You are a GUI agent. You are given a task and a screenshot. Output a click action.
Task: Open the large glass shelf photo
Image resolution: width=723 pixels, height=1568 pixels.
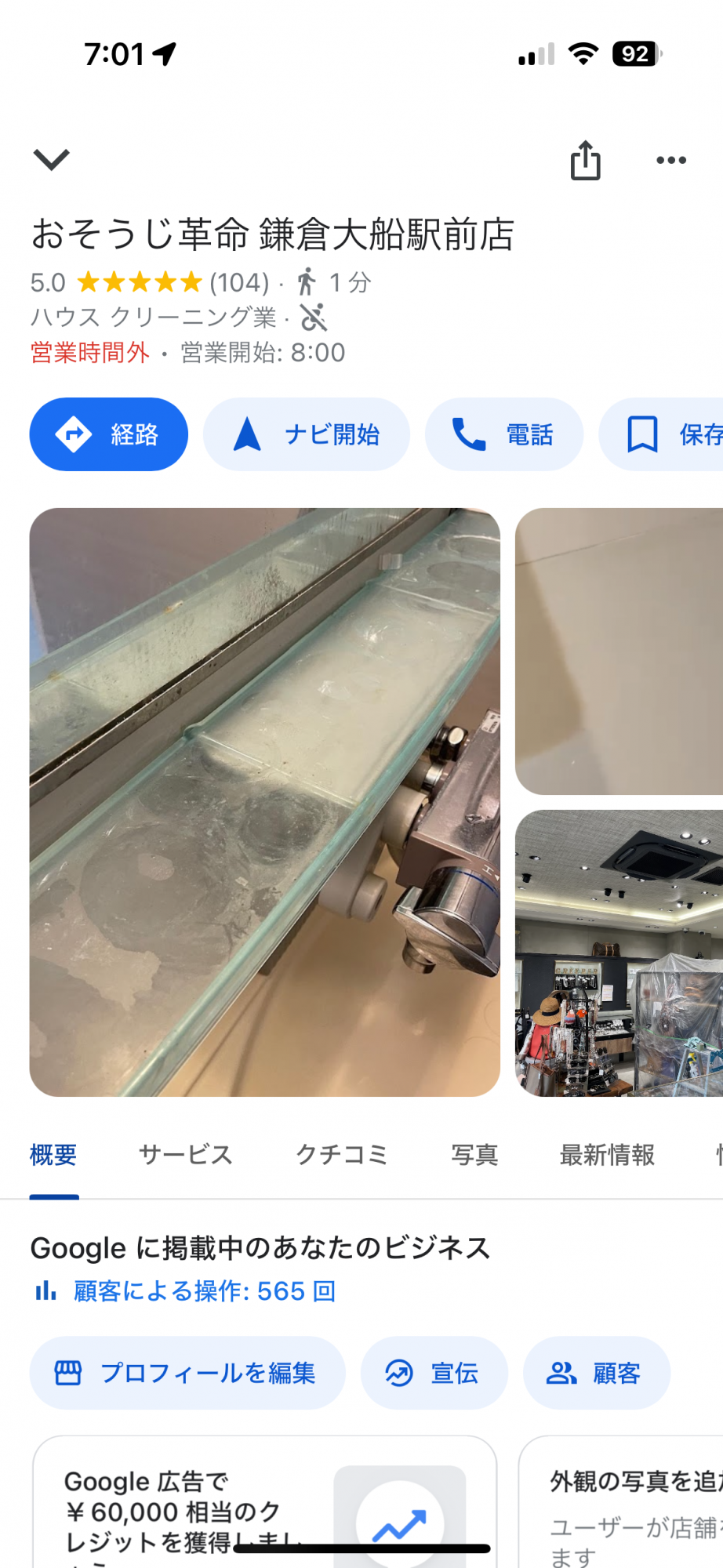coord(264,802)
